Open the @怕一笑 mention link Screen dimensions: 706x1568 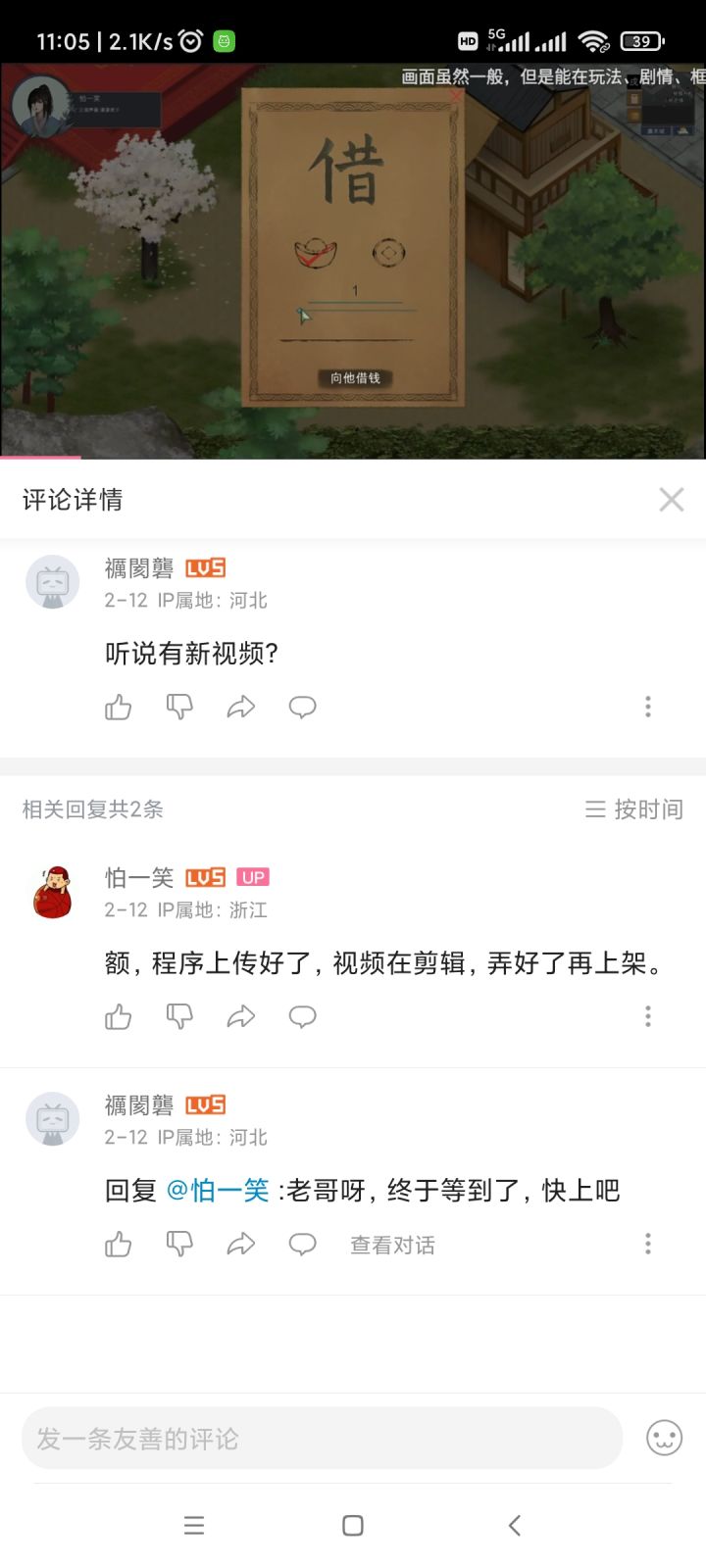point(218,1191)
